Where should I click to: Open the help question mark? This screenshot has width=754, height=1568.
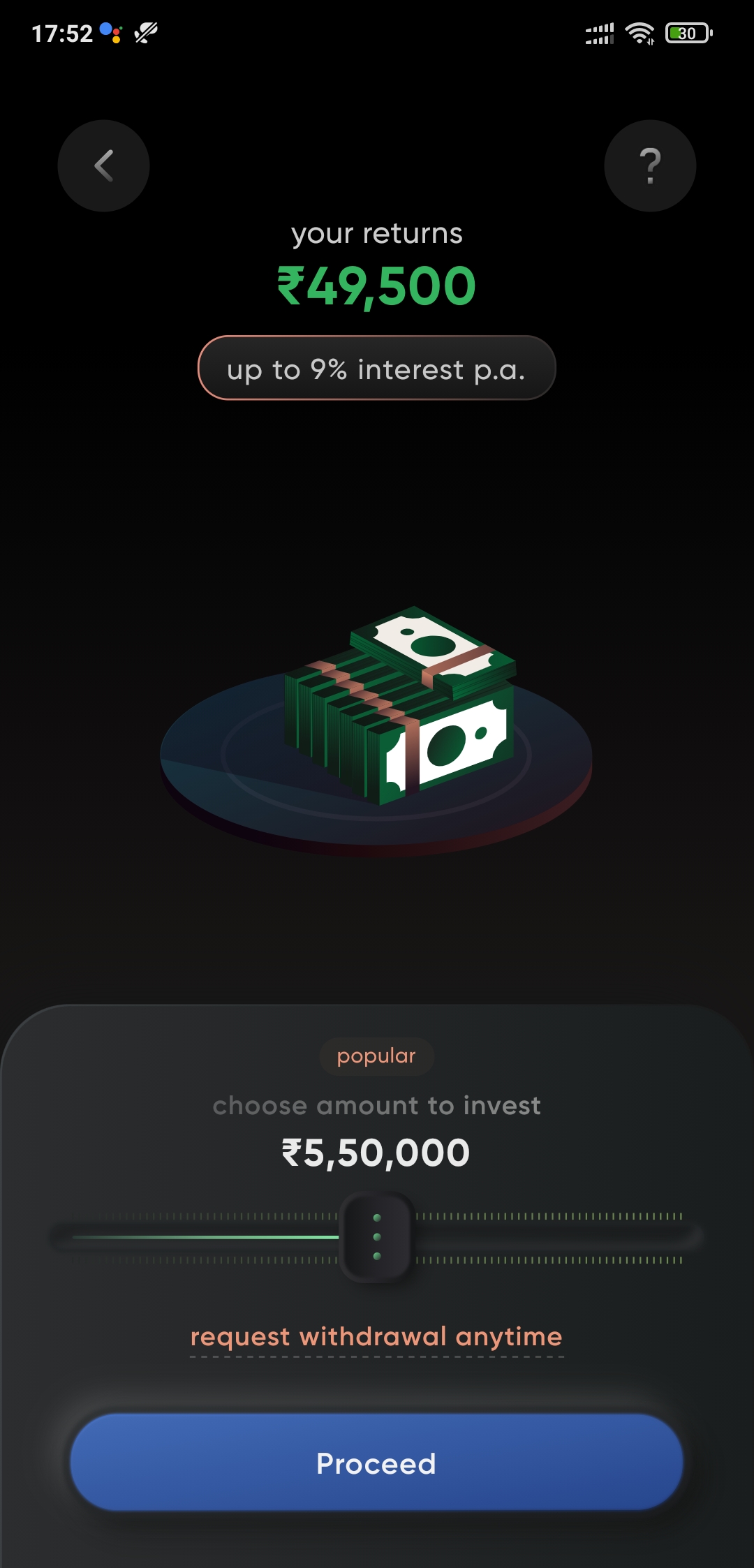point(650,166)
